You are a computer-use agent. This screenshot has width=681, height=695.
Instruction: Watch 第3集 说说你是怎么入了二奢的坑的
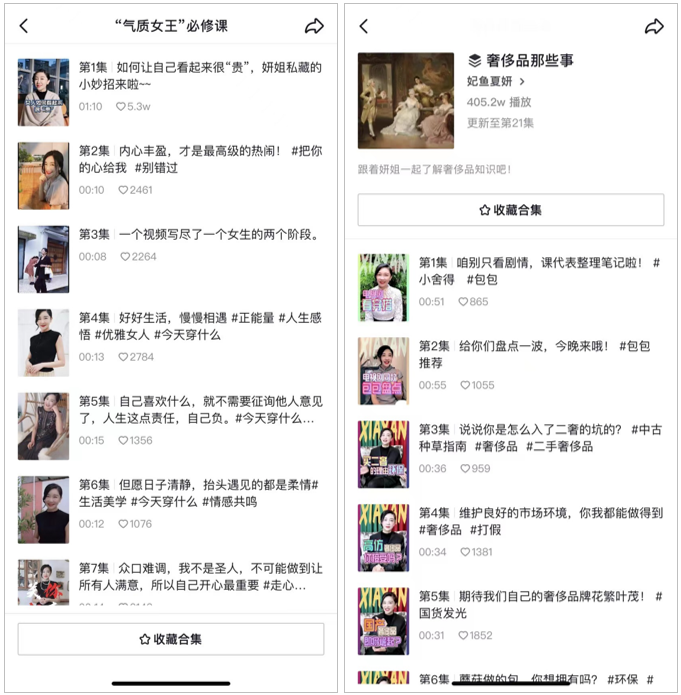pyautogui.click(x=540, y=438)
